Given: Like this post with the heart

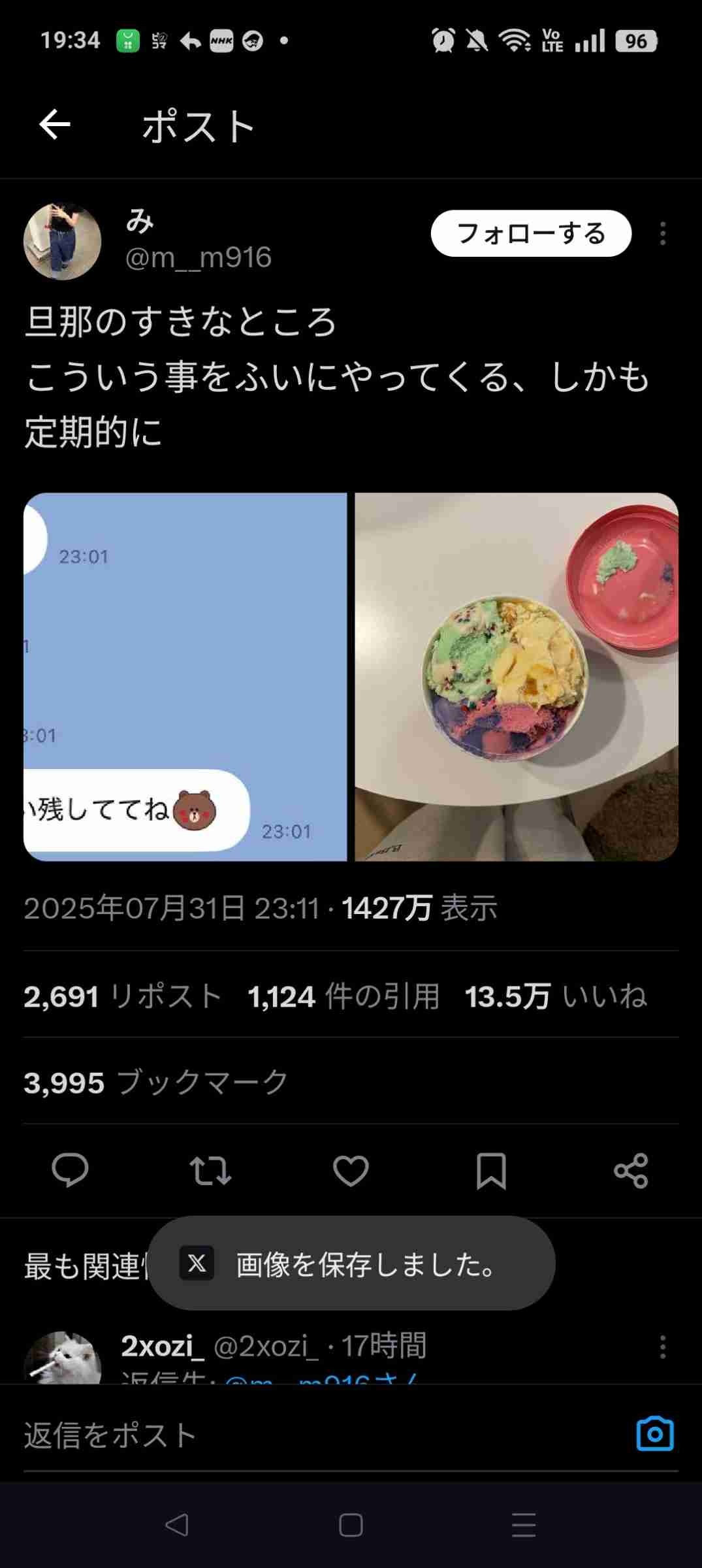Looking at the screenshot, I should [351, 1170].
